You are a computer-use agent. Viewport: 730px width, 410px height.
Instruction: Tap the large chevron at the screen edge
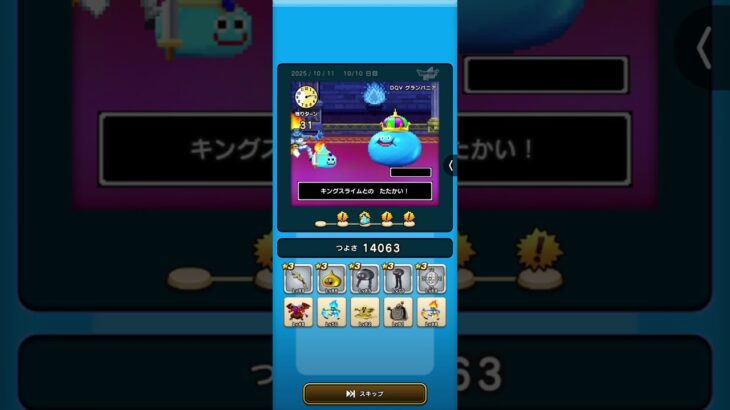click(x=704, y=48)
